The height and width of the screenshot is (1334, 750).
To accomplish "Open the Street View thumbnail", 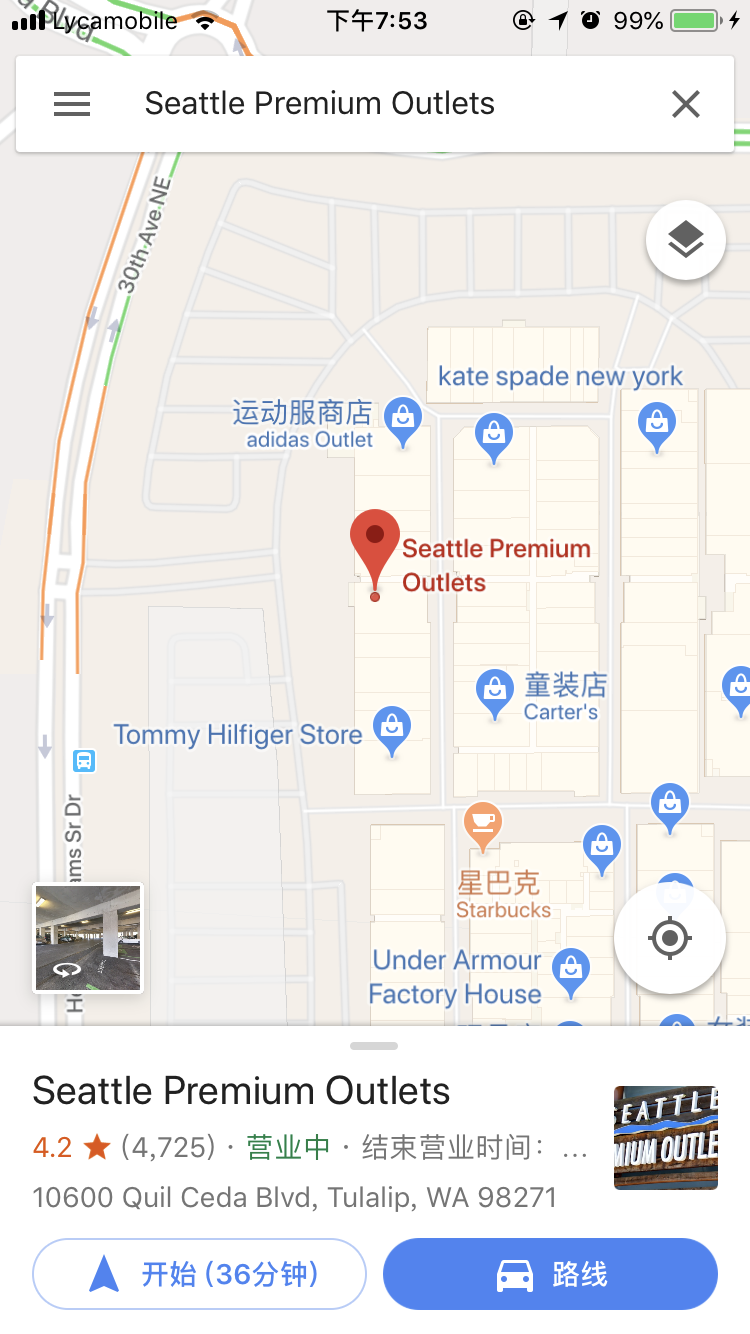I will [x=88, y=937].
